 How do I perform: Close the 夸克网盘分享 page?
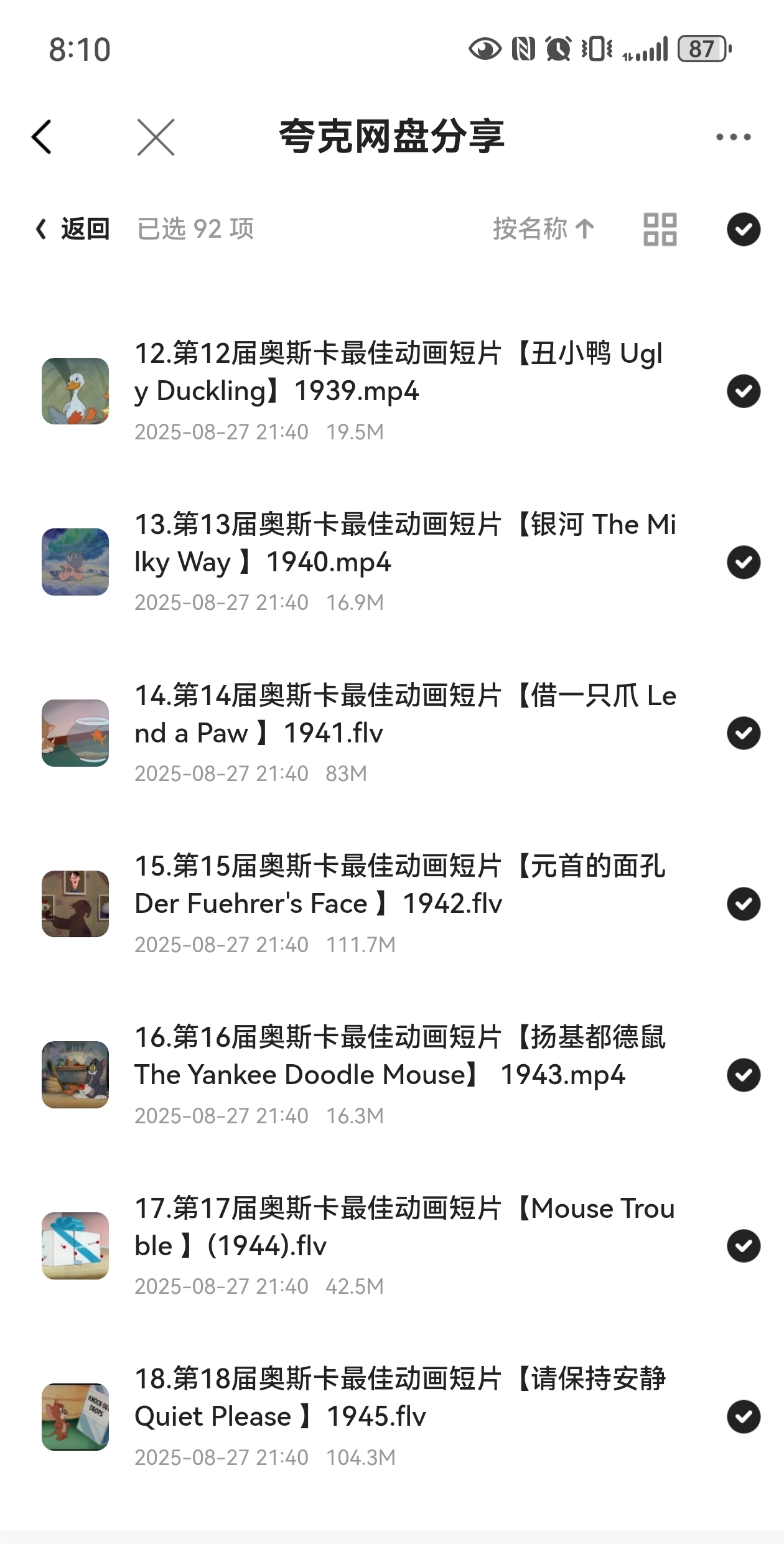(x=156, y=137)
